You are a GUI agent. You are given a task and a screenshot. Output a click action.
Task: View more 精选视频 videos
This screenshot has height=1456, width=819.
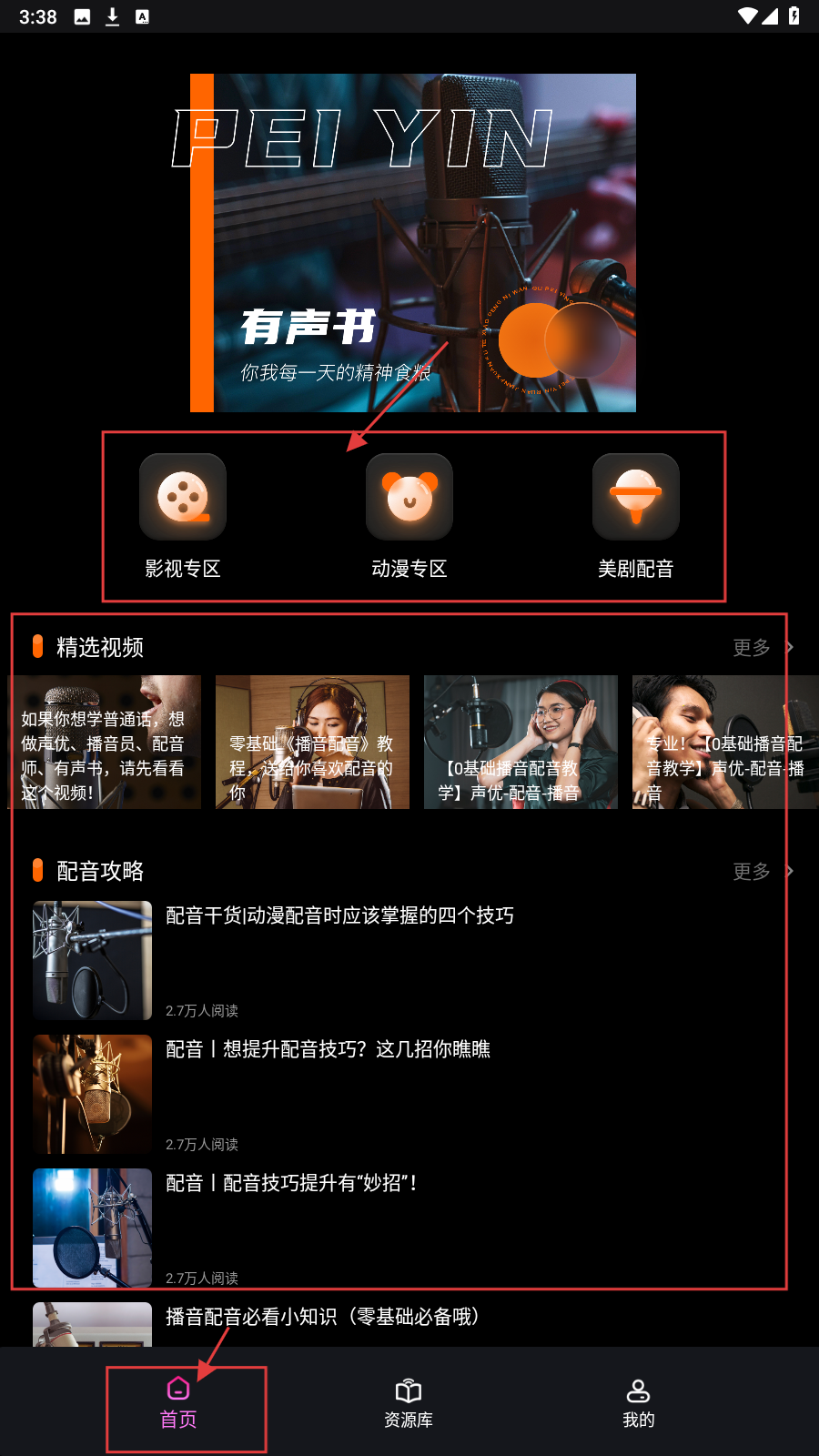click(763, 647)
